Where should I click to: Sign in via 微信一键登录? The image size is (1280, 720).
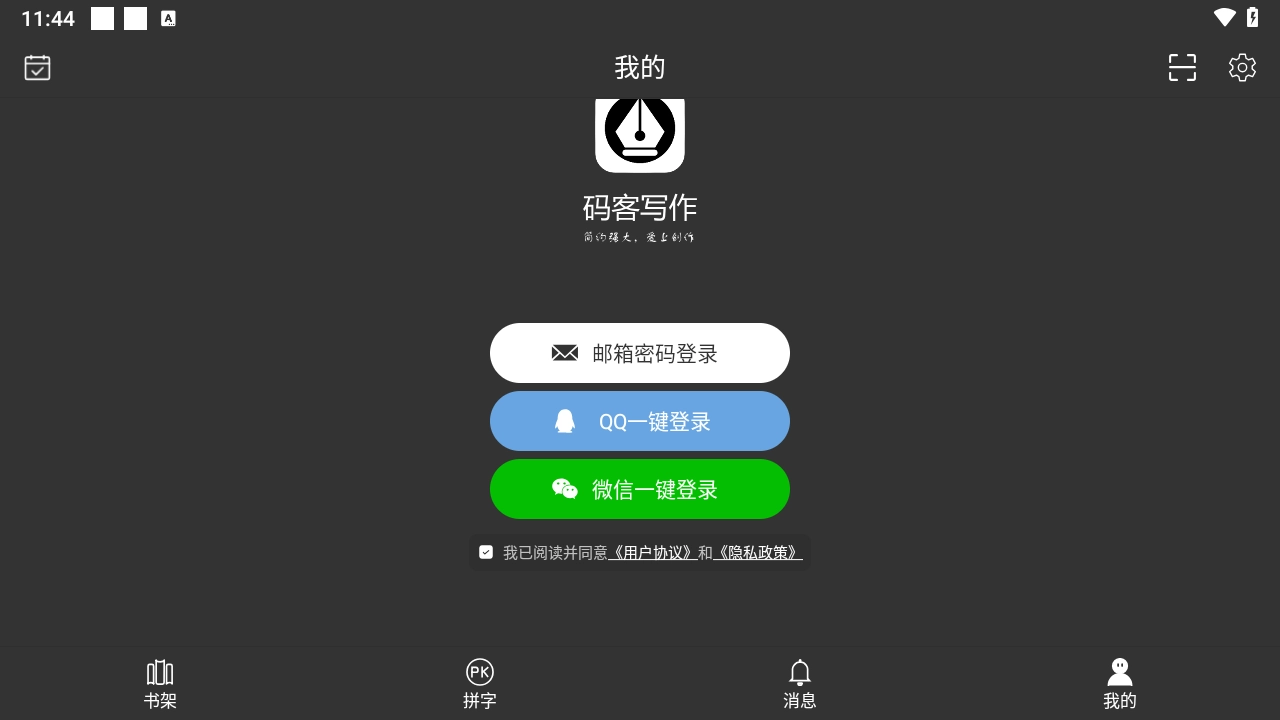point(640,489)
